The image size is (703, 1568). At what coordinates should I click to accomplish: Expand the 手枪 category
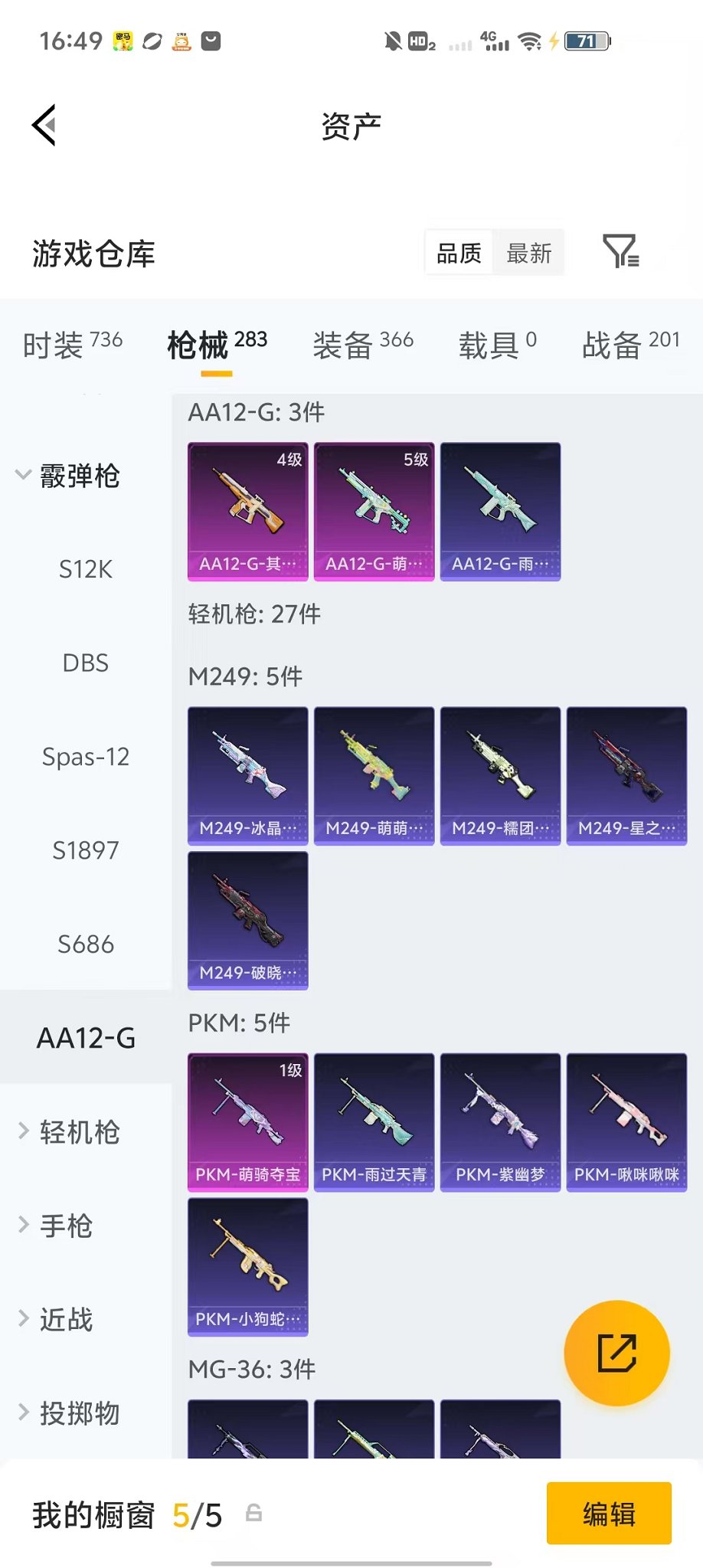(56, 1226)
